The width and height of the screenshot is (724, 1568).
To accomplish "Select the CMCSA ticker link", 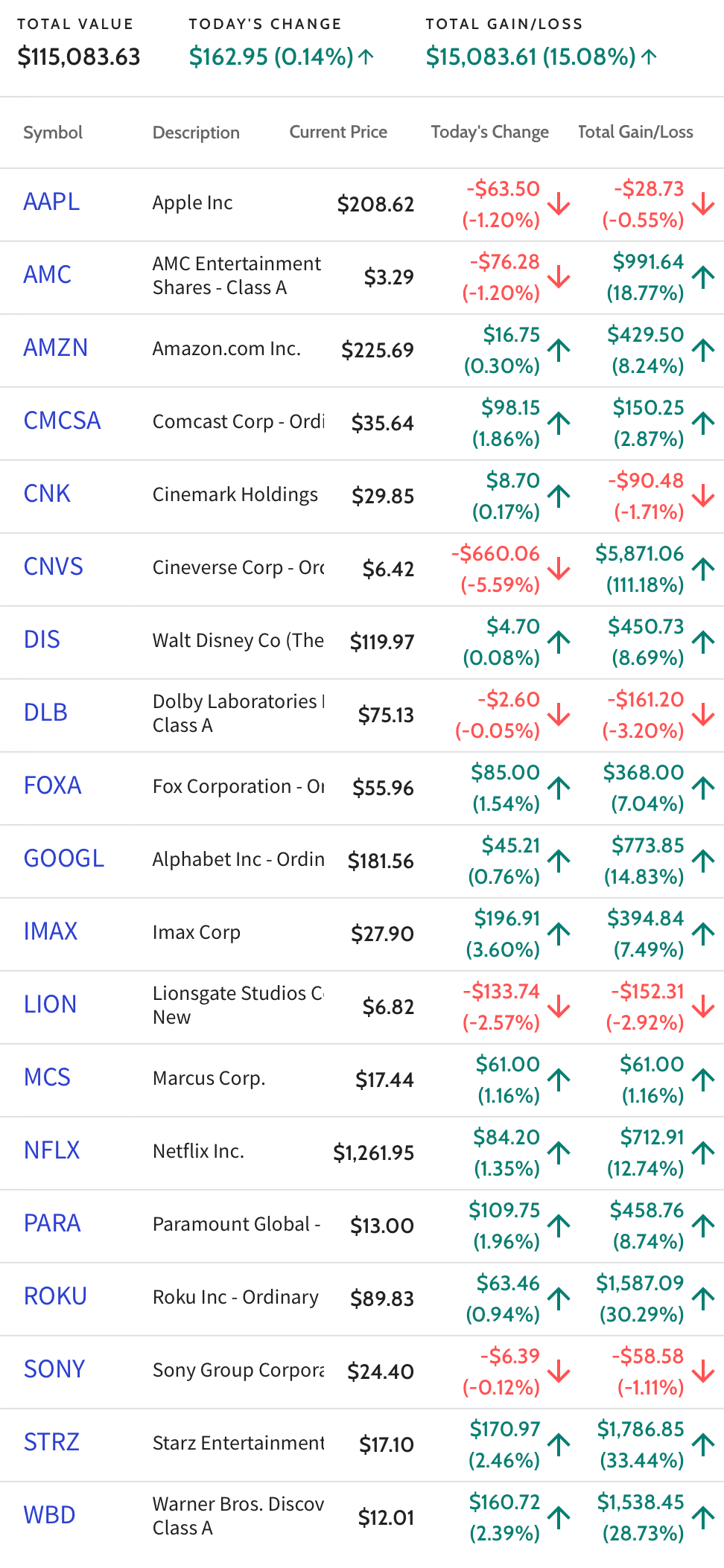I will 63,421.
